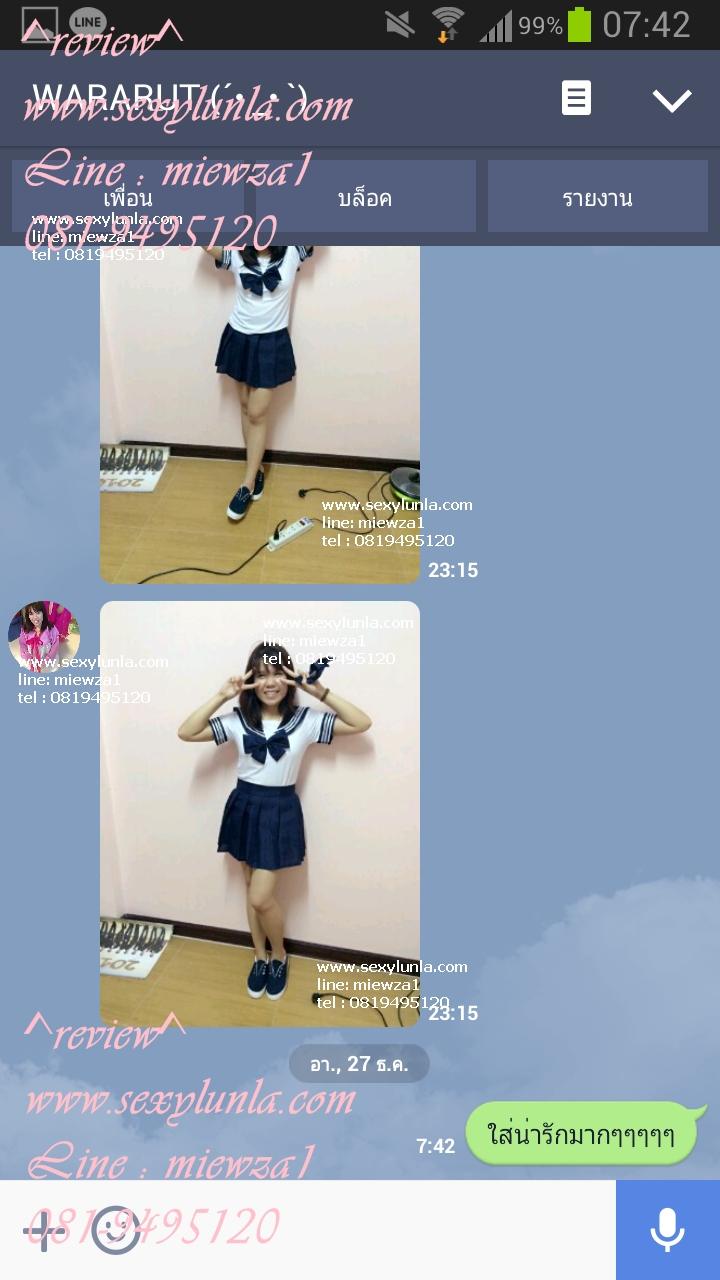
Task: Expand the chat menu chevron
Action: [671, 99]
